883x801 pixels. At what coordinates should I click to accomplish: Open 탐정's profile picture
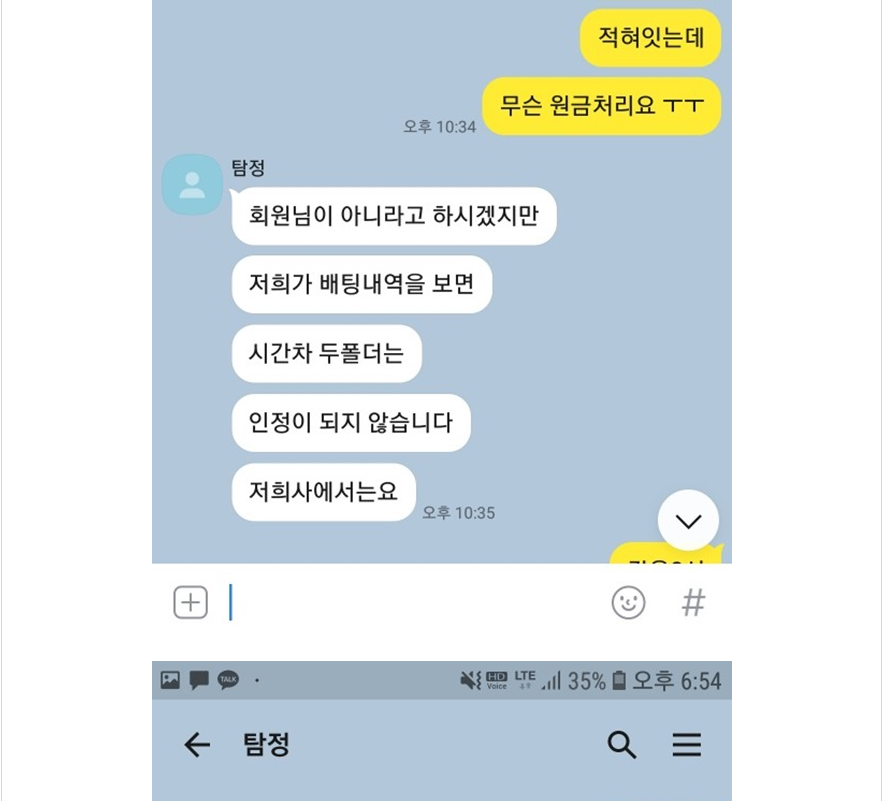tap(192, 184)
